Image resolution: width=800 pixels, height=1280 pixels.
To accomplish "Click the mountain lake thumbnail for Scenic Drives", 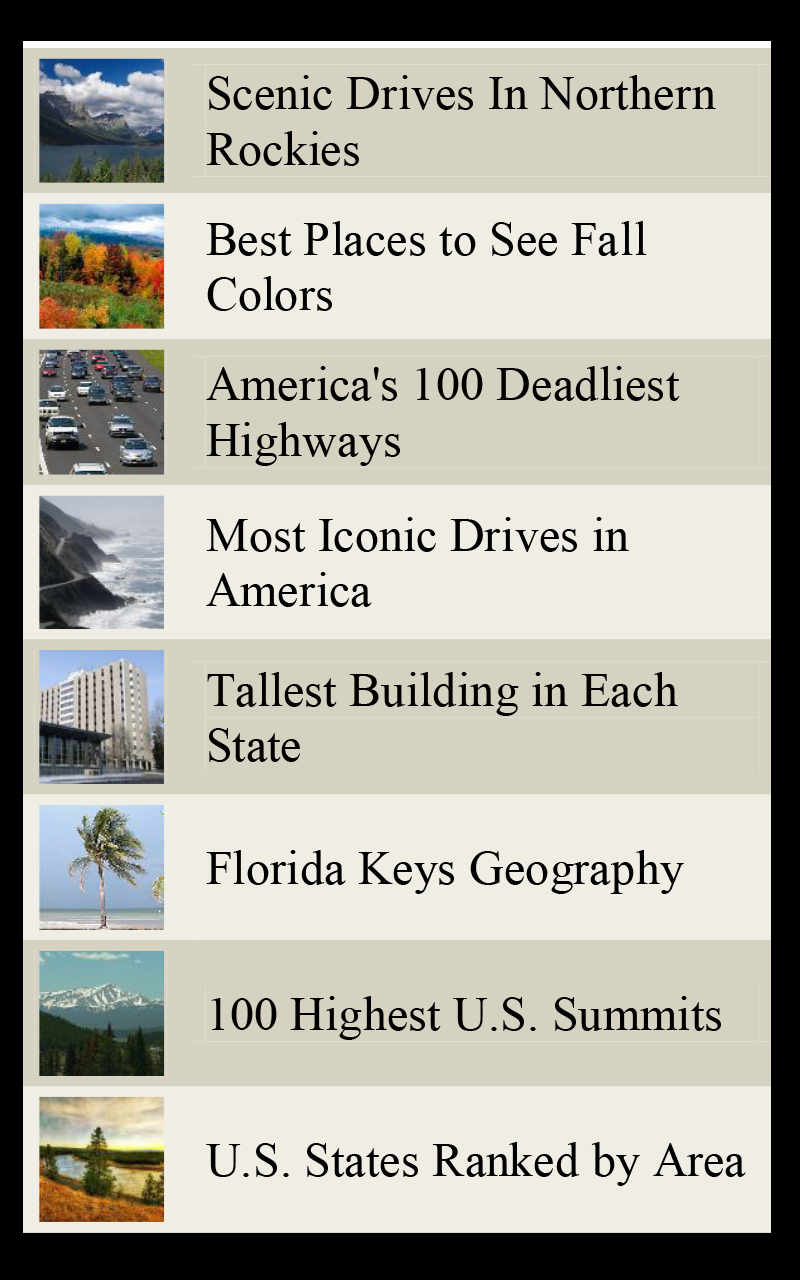I will pyautogui.click(x=100, y=120).
